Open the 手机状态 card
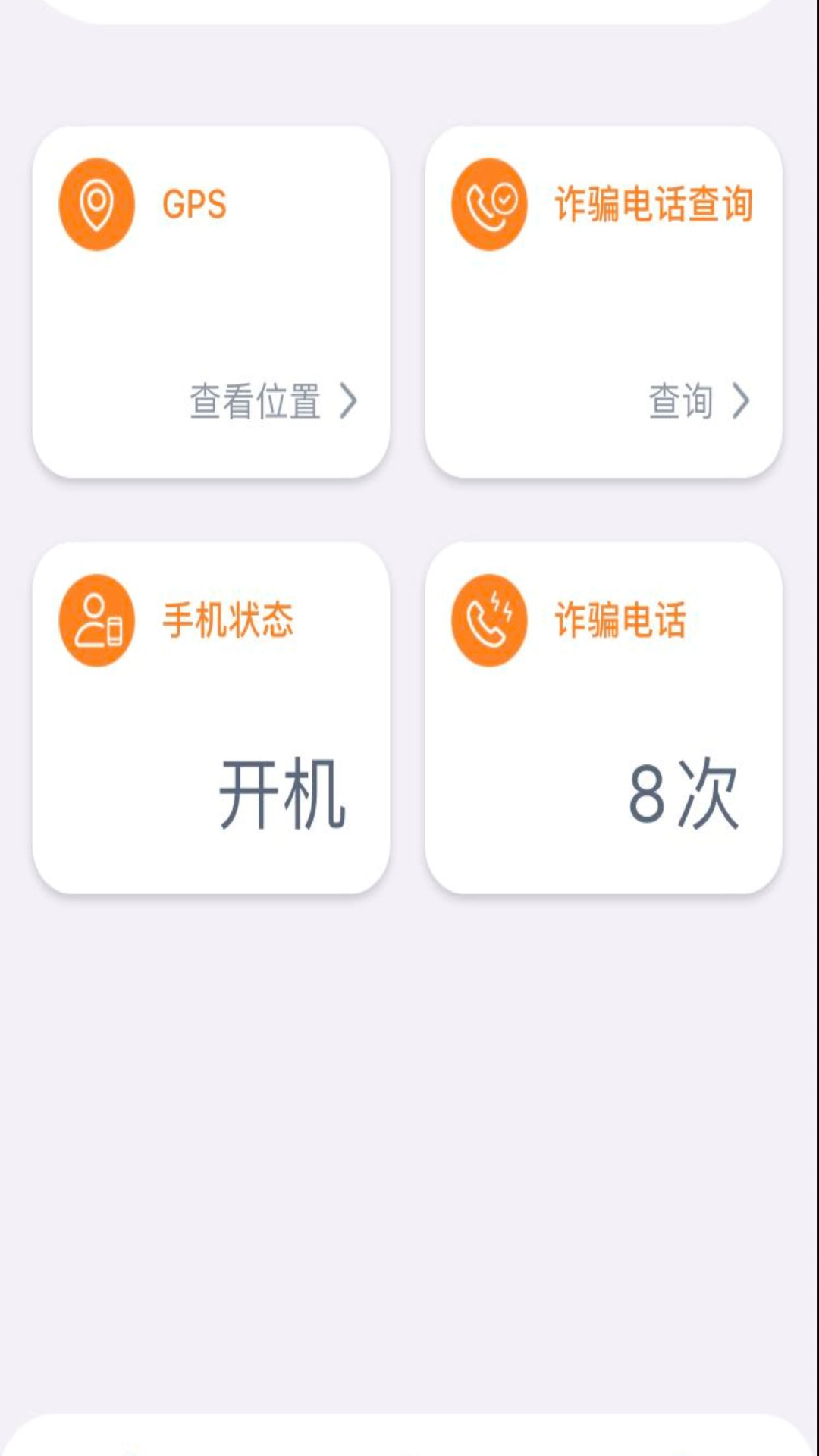 point(211,717)
